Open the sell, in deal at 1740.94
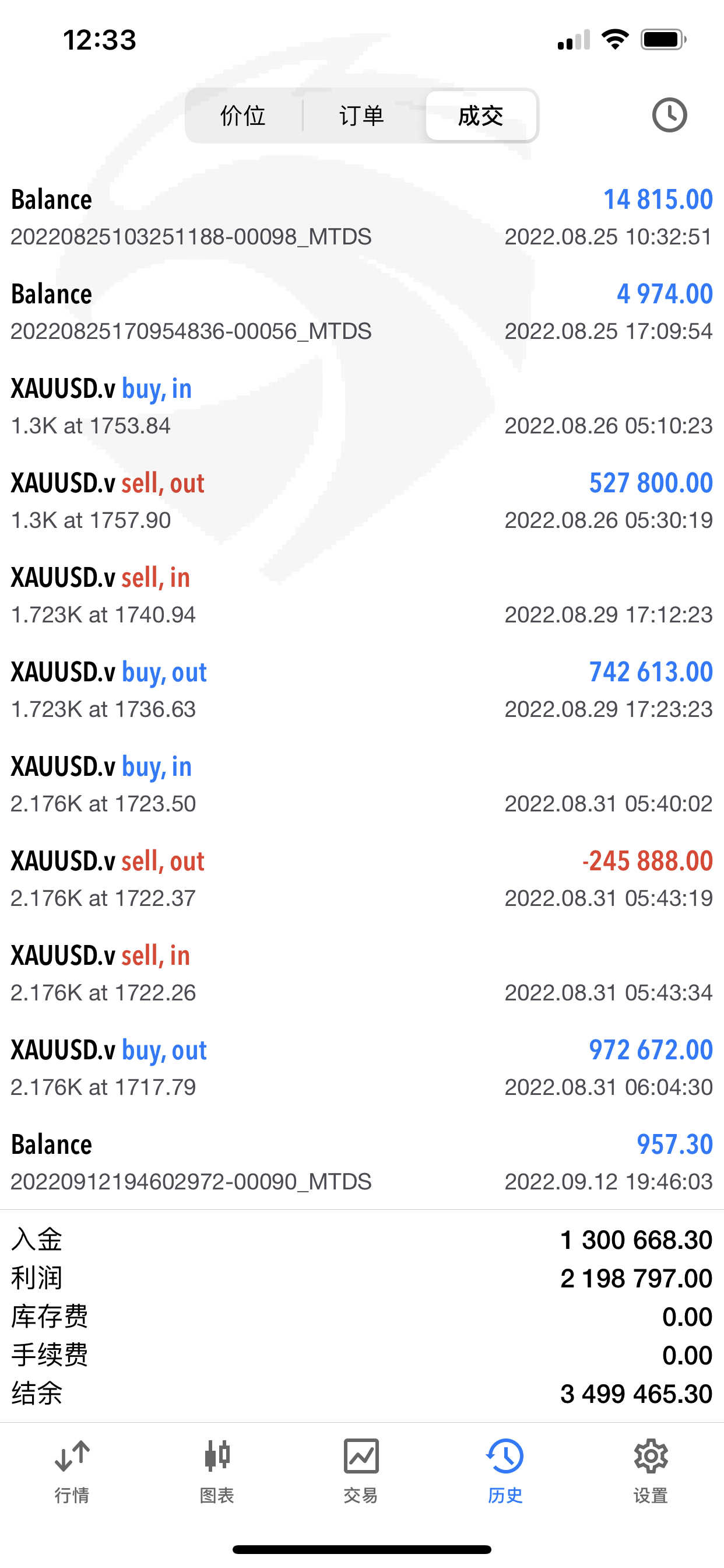 pyautogui.click(x=362, y=596)
